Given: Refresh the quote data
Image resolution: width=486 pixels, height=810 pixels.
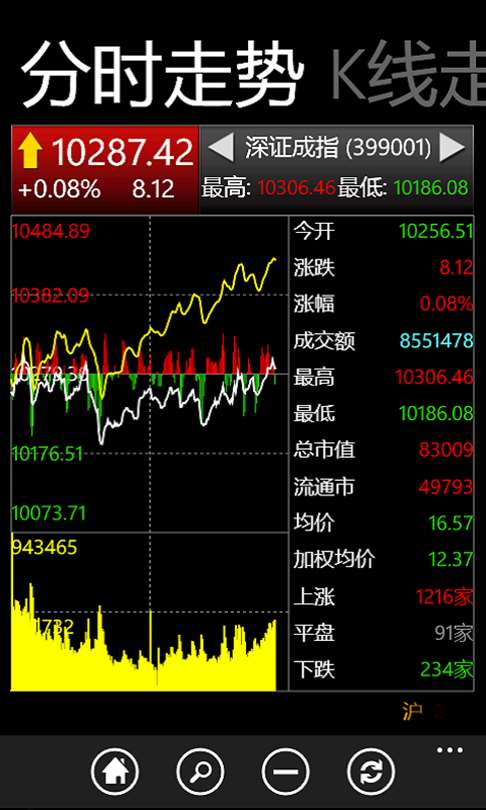Looking at the screenshot, I should pyautogui.click(x=371, y=772).
